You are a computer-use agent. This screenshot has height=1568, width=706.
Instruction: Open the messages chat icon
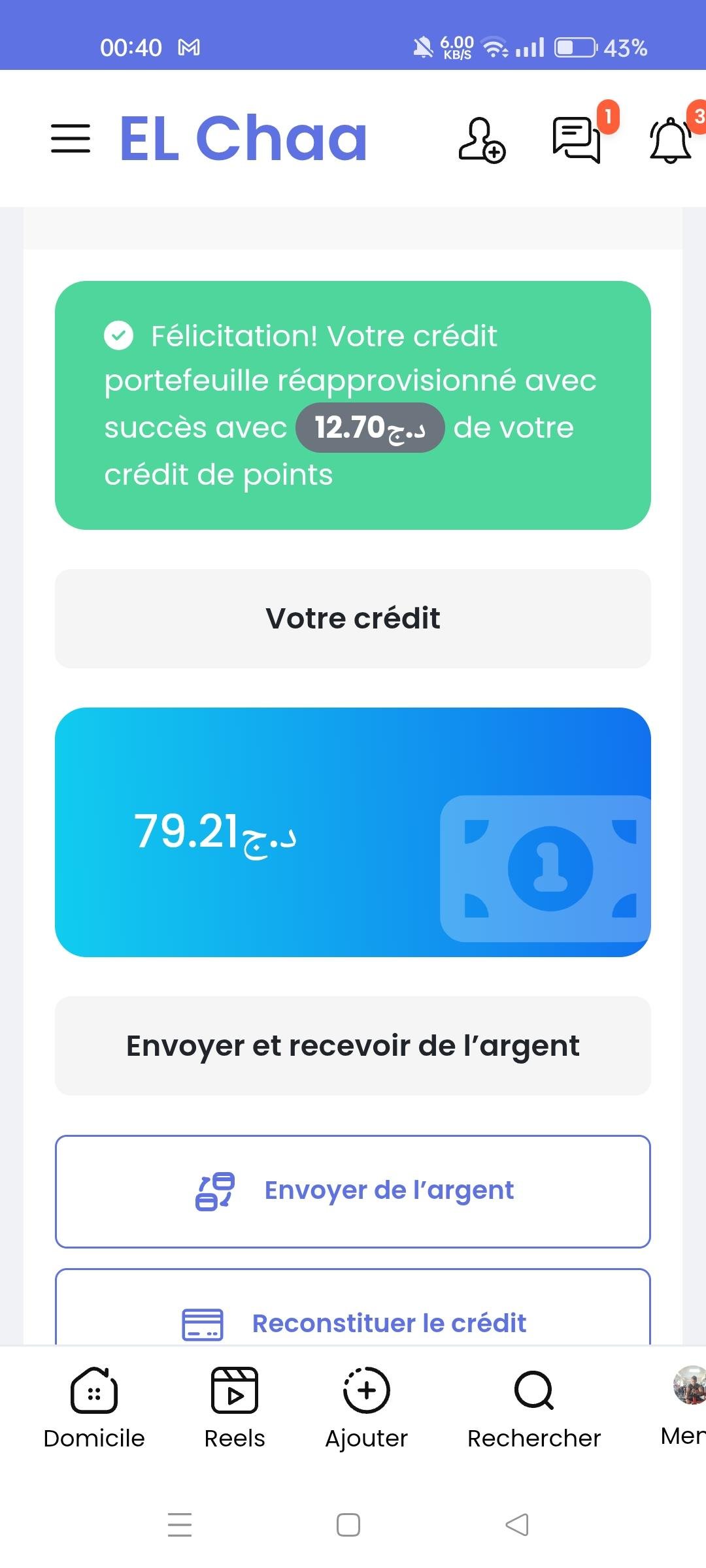[576, 139]
